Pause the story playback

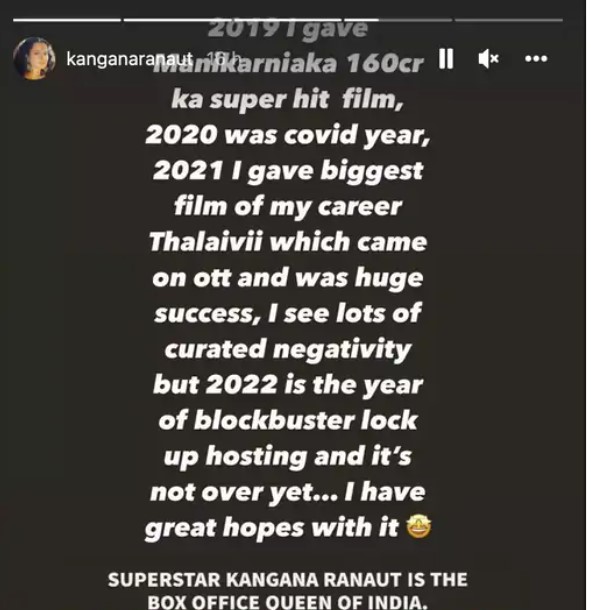[x=446, y=59]
